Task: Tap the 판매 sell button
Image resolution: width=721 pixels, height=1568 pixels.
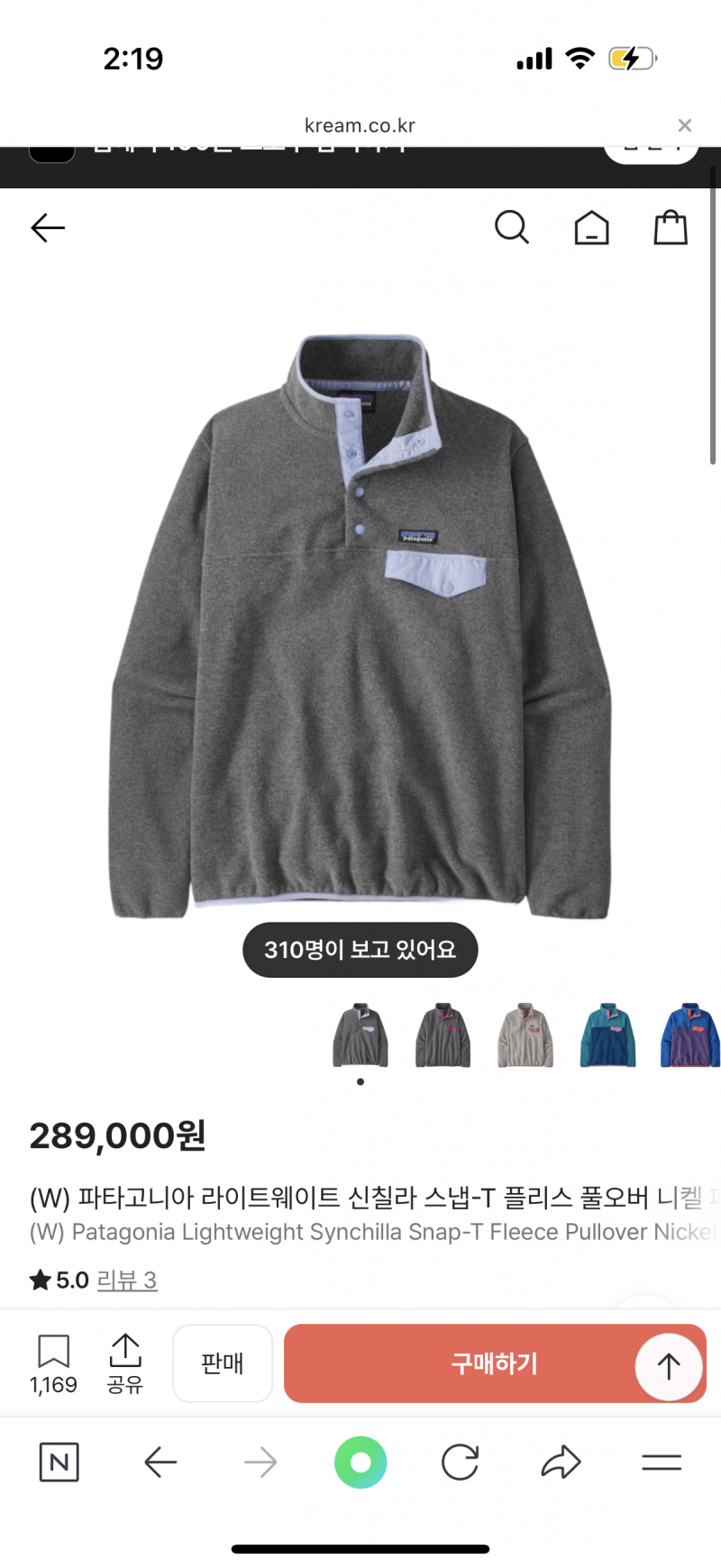Action: (x=223, y=1363)
